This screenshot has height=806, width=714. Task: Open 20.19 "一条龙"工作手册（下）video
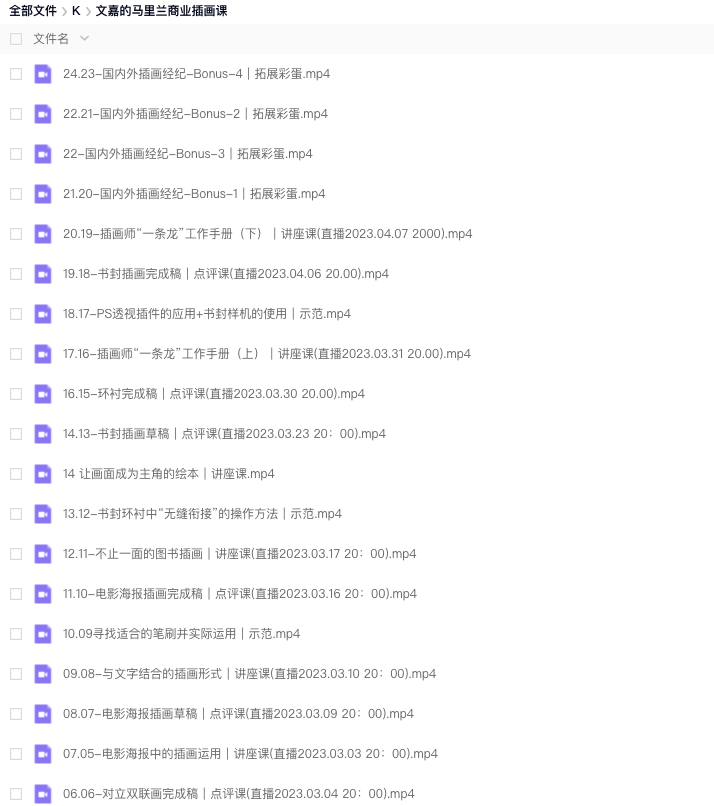coord(267,234)
